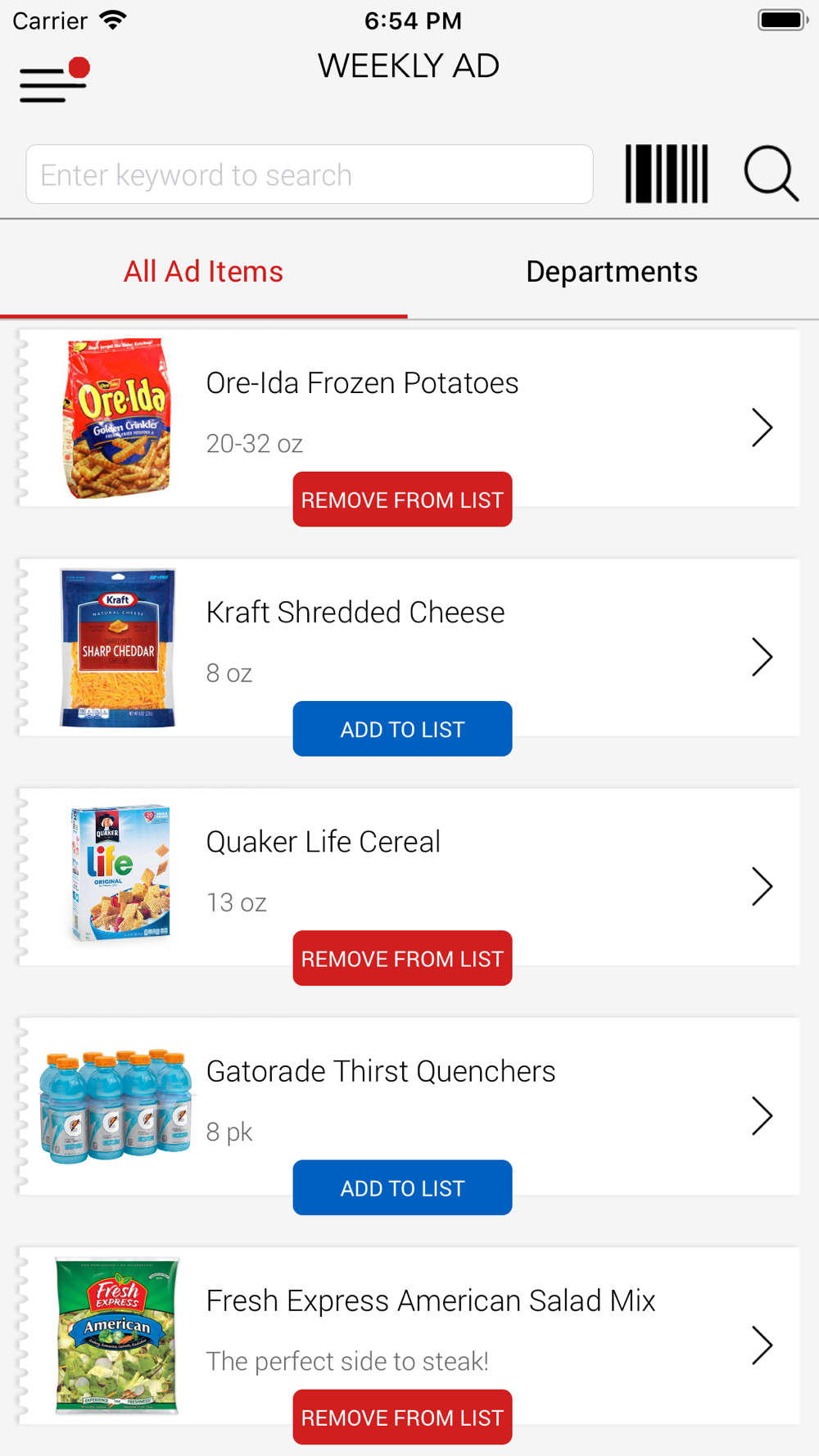
Task: Open Quaker Life Cereal details chevron
Action: pyautogui.click(x=762, y=886)
